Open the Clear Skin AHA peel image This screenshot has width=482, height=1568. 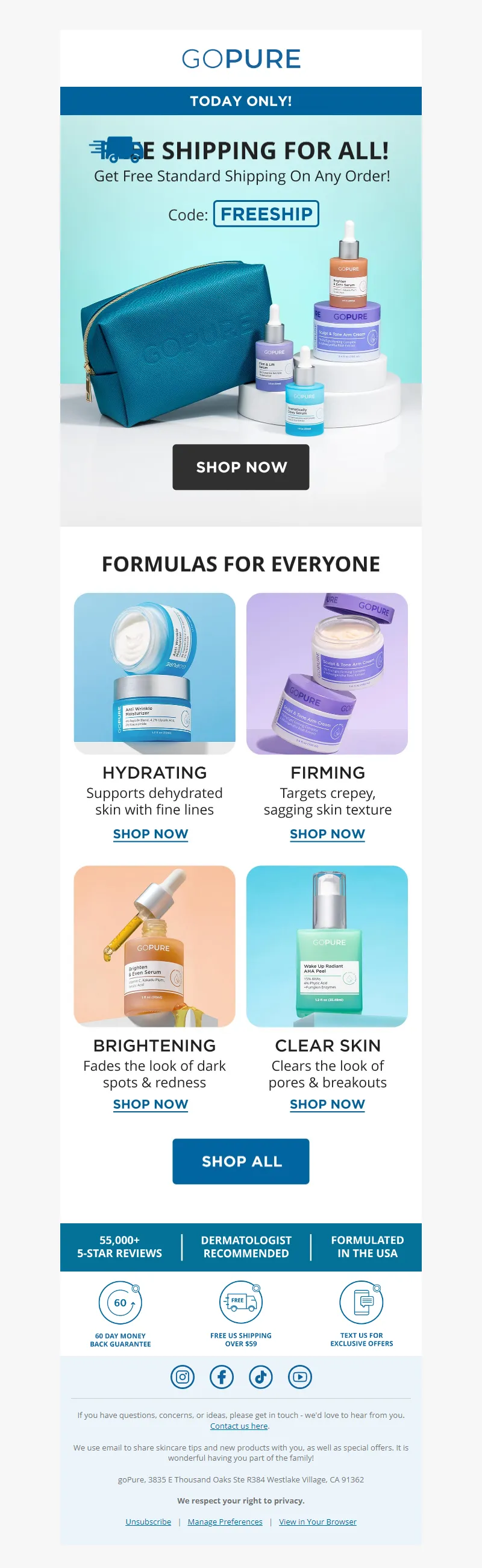[327, 946]
